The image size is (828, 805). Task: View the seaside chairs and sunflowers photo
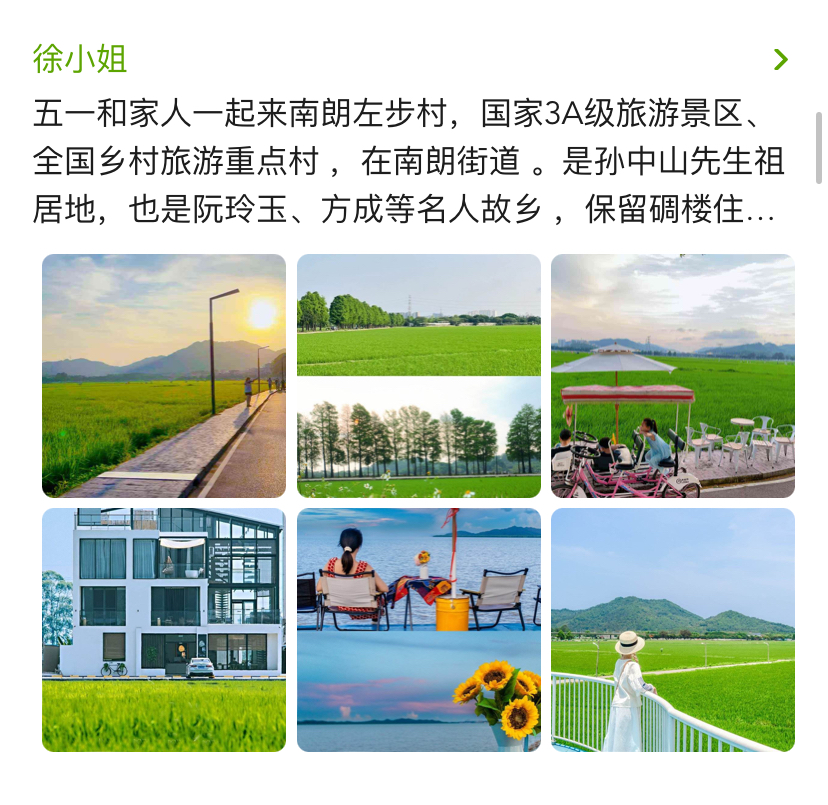tap(418, 630)
